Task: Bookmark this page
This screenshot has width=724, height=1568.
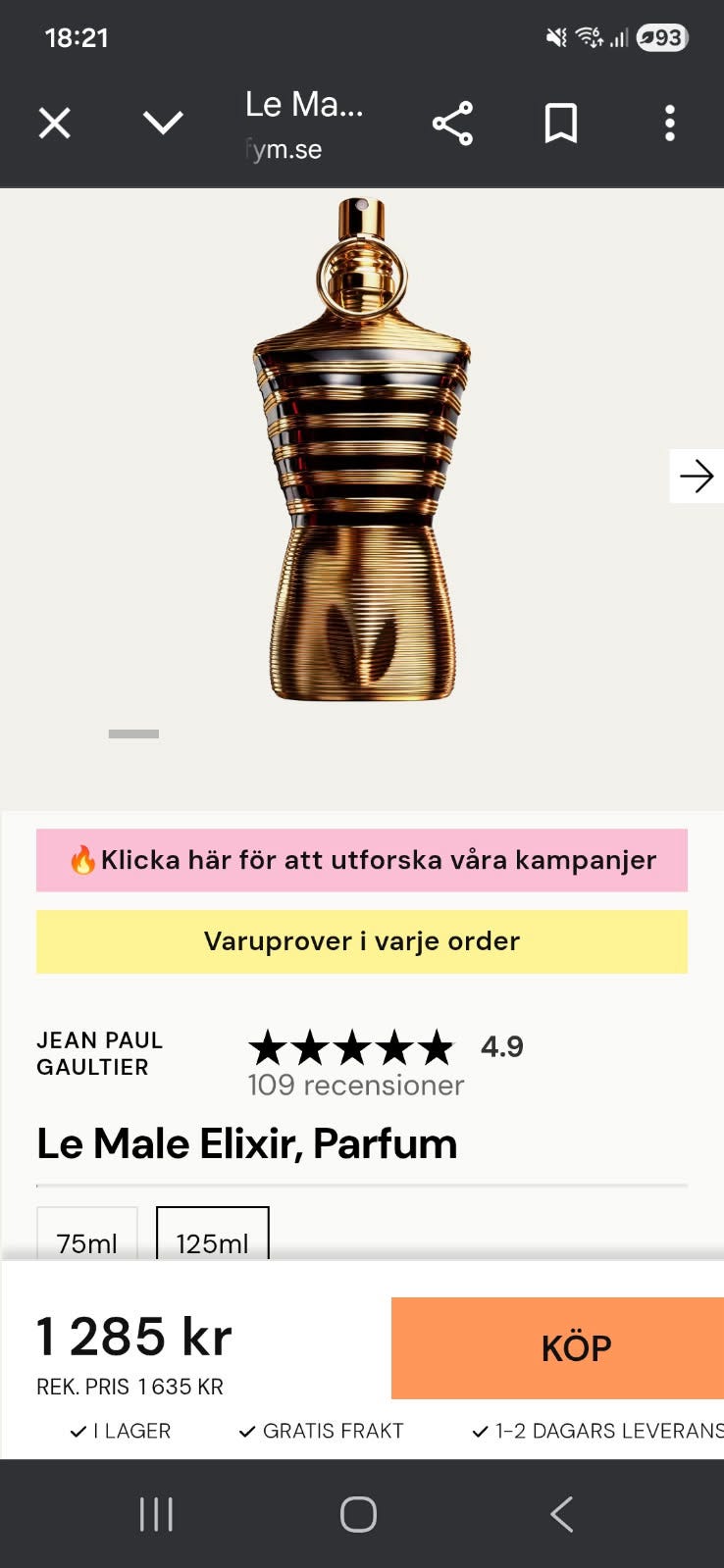Action: pos(561,124)
